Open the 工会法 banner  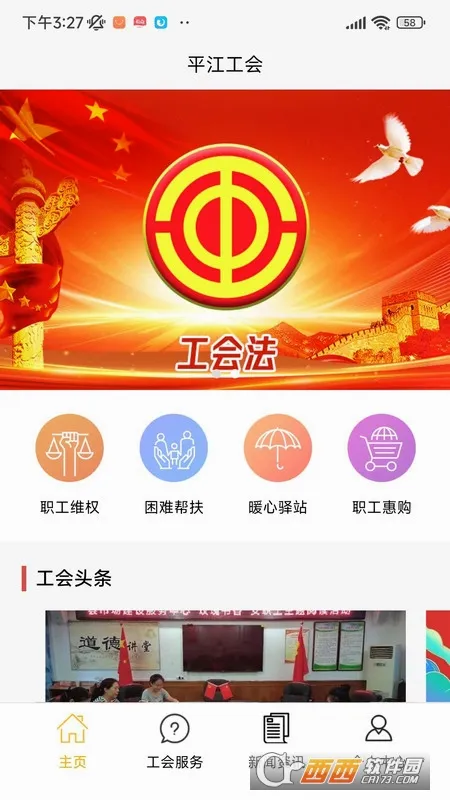tap(225, 239)
